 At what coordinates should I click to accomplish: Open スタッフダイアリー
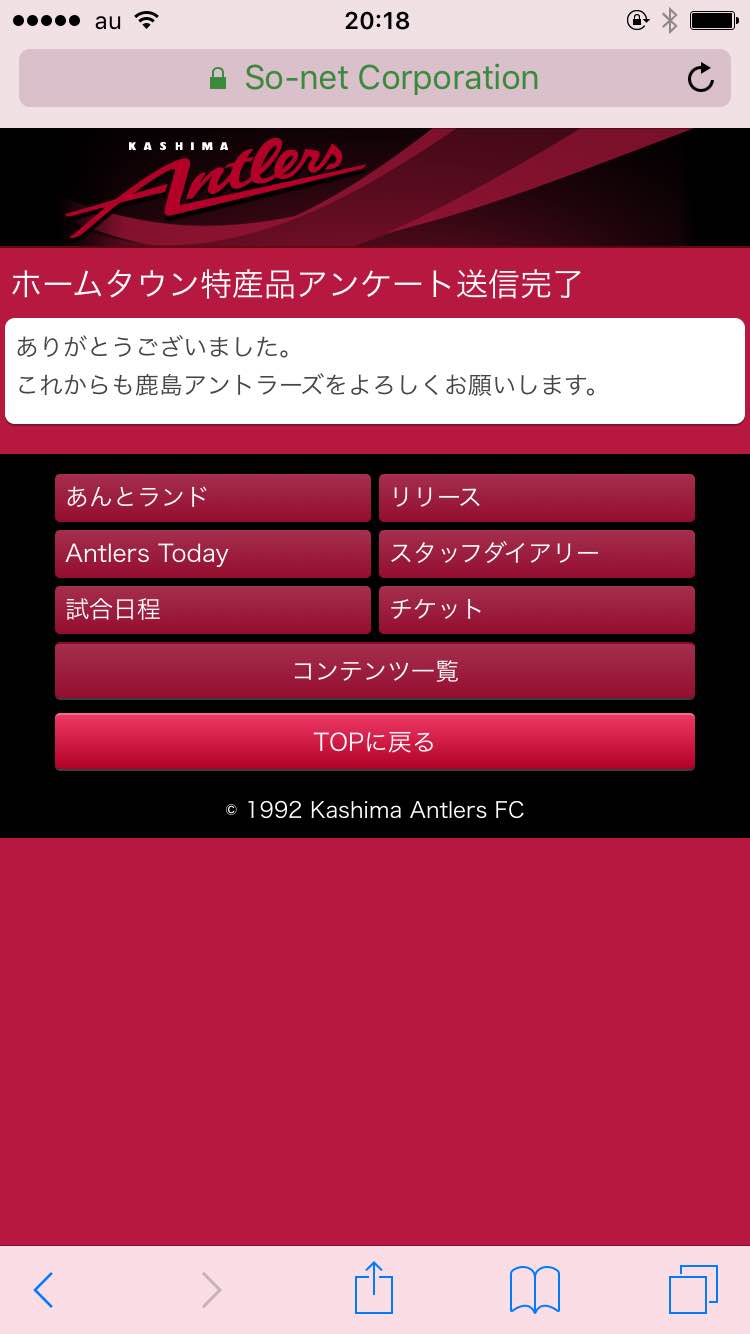536,553
